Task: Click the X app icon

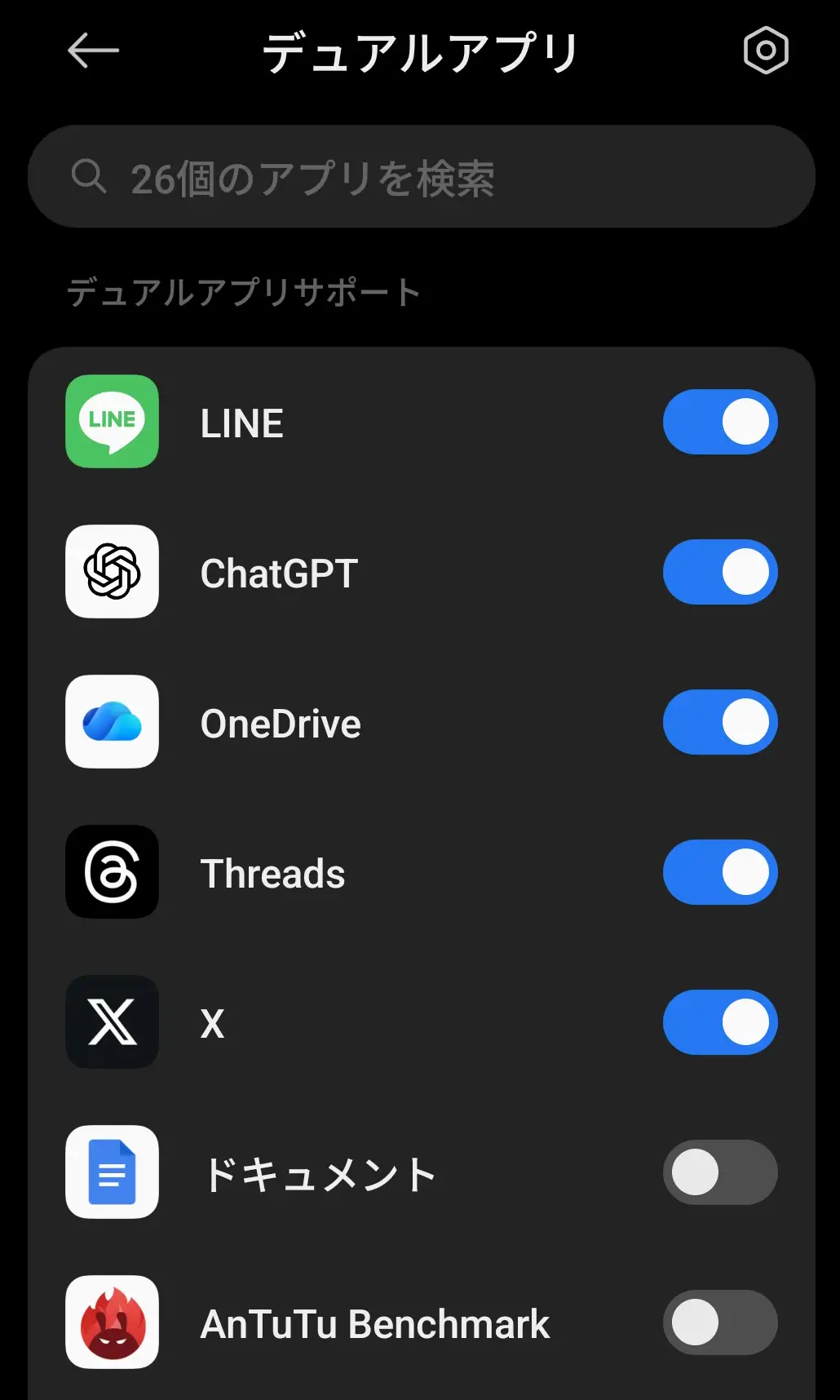Action: click(112, 1022)
